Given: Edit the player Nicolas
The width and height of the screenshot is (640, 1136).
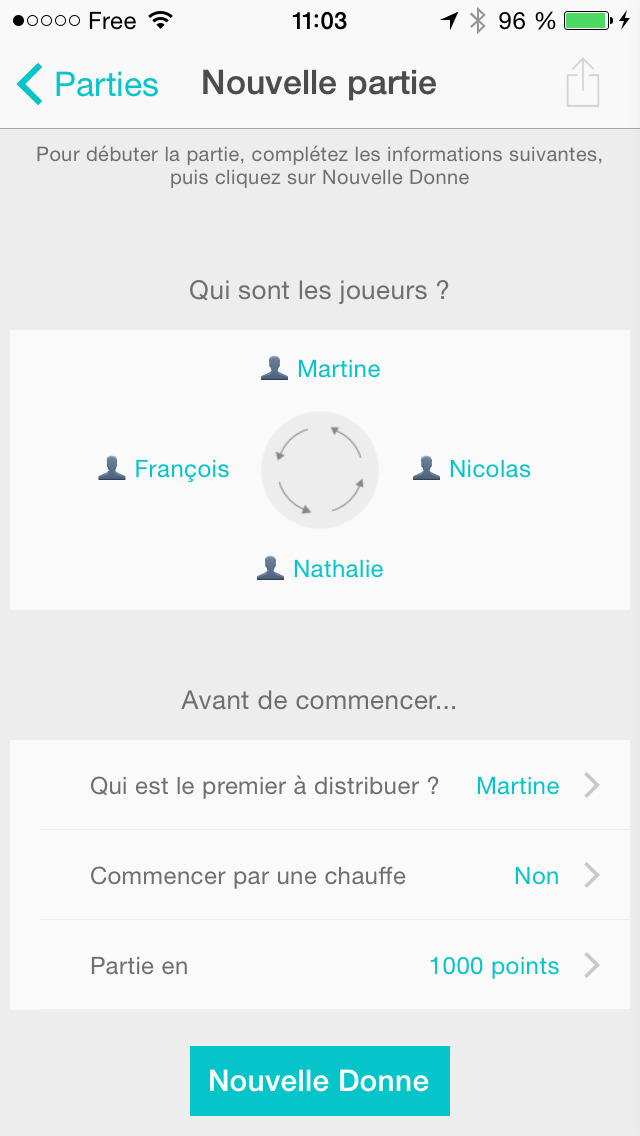Looking at the screenshot, I should pyautogui.click(x=472, y=469).
